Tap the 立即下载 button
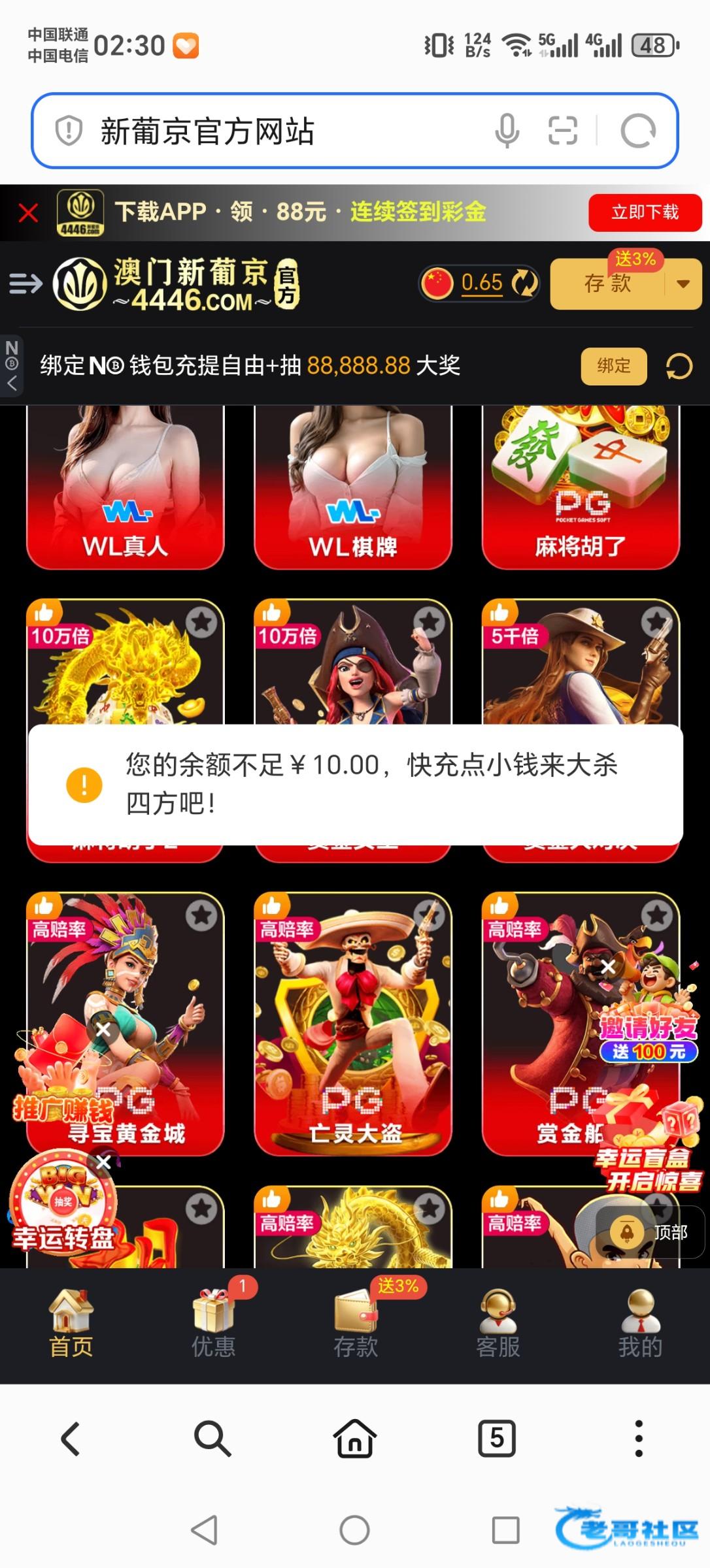This screenshot has height=1568, width=710. pyautogui.click(x=645, y=212)
